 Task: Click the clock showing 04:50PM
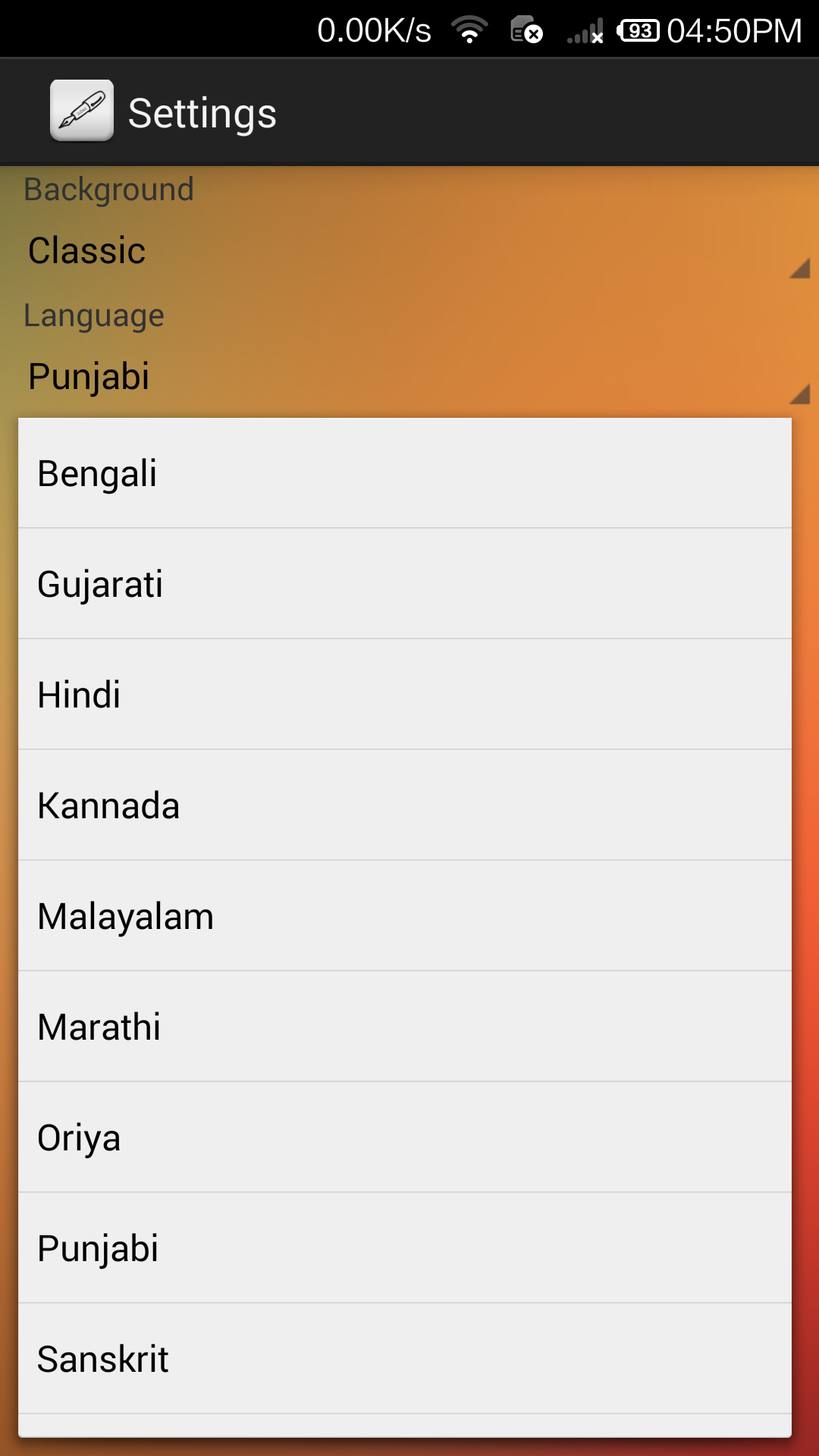pyautogui.click(x=732, y=30)
